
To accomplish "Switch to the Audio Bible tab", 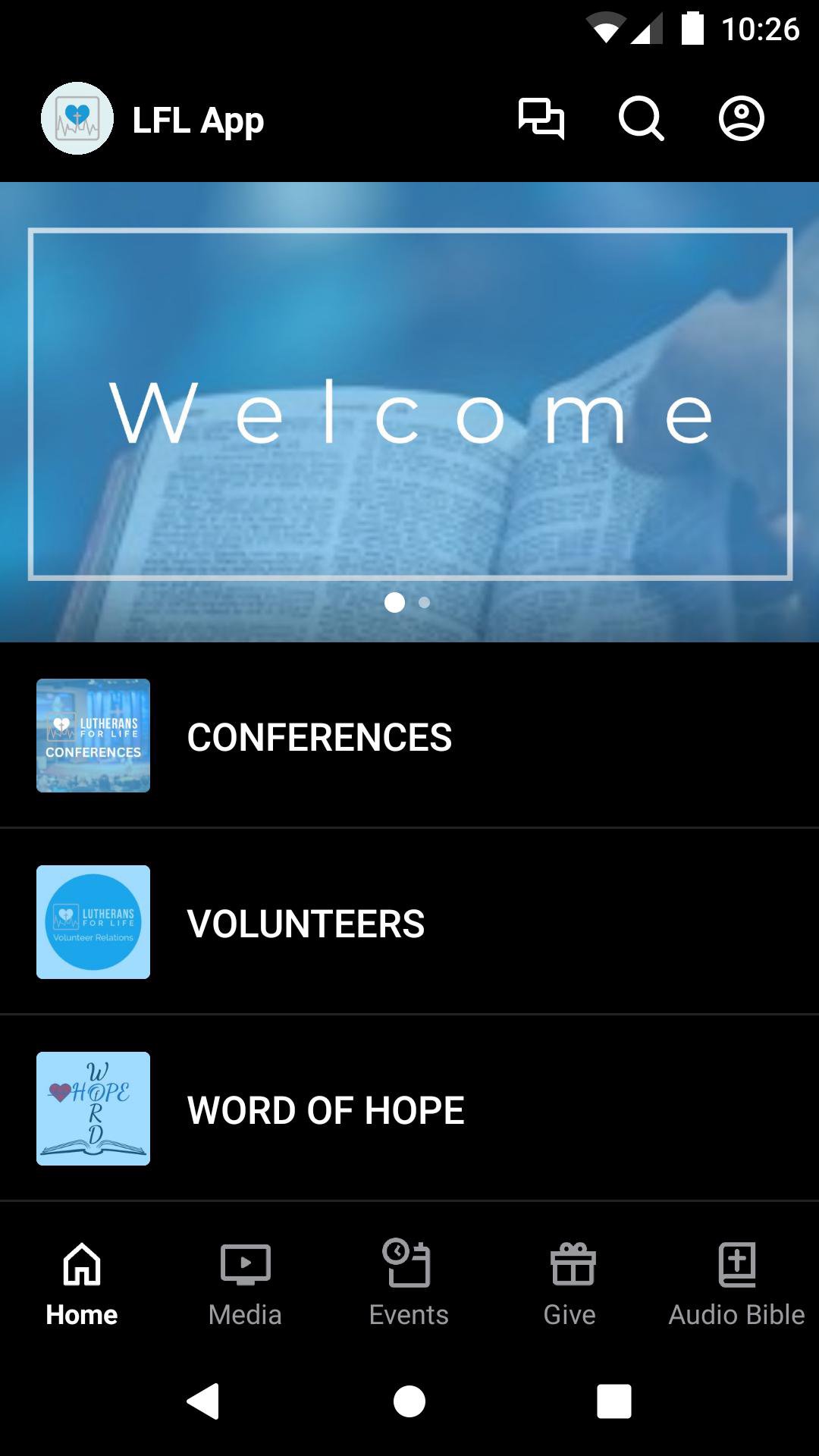I will point(736,1283).
